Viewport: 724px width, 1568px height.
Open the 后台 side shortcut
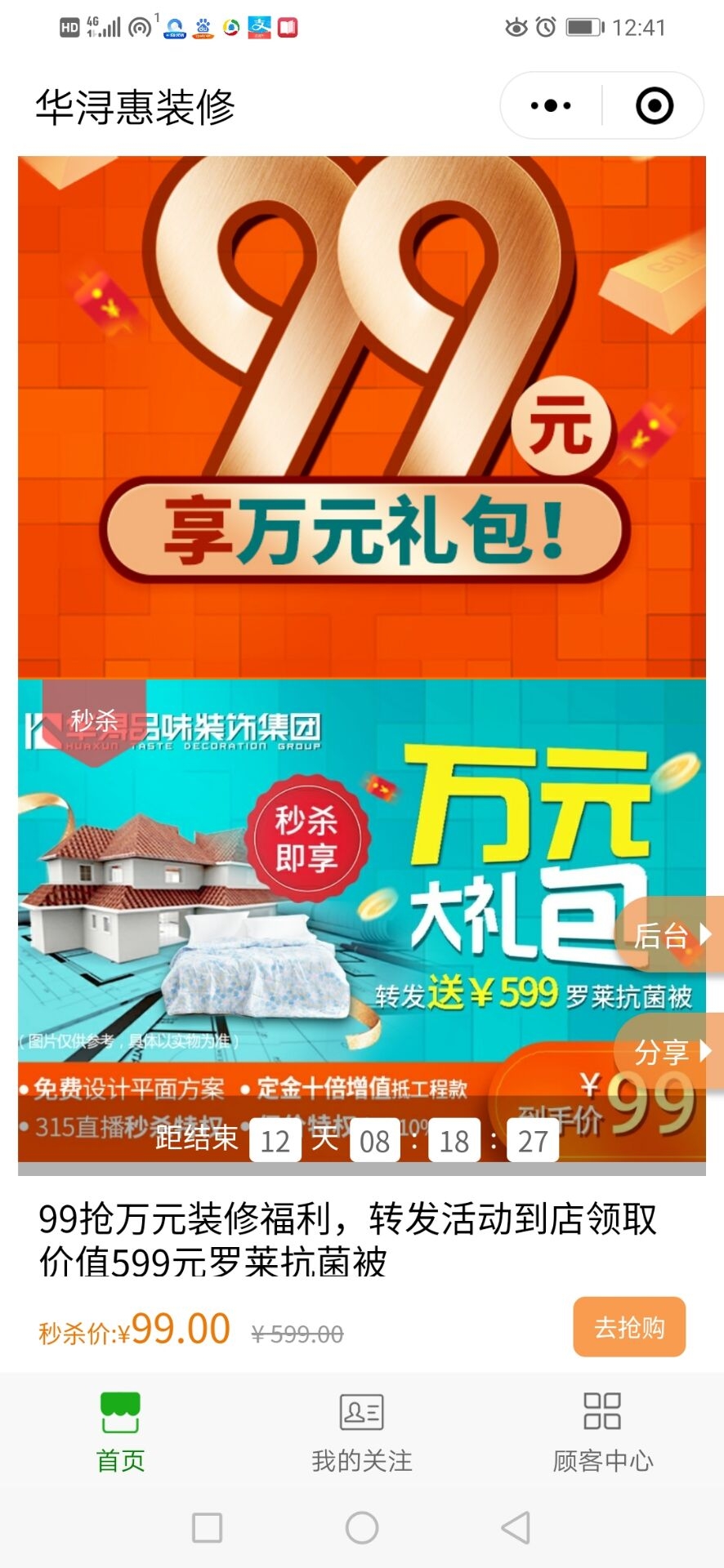point(670,935)
